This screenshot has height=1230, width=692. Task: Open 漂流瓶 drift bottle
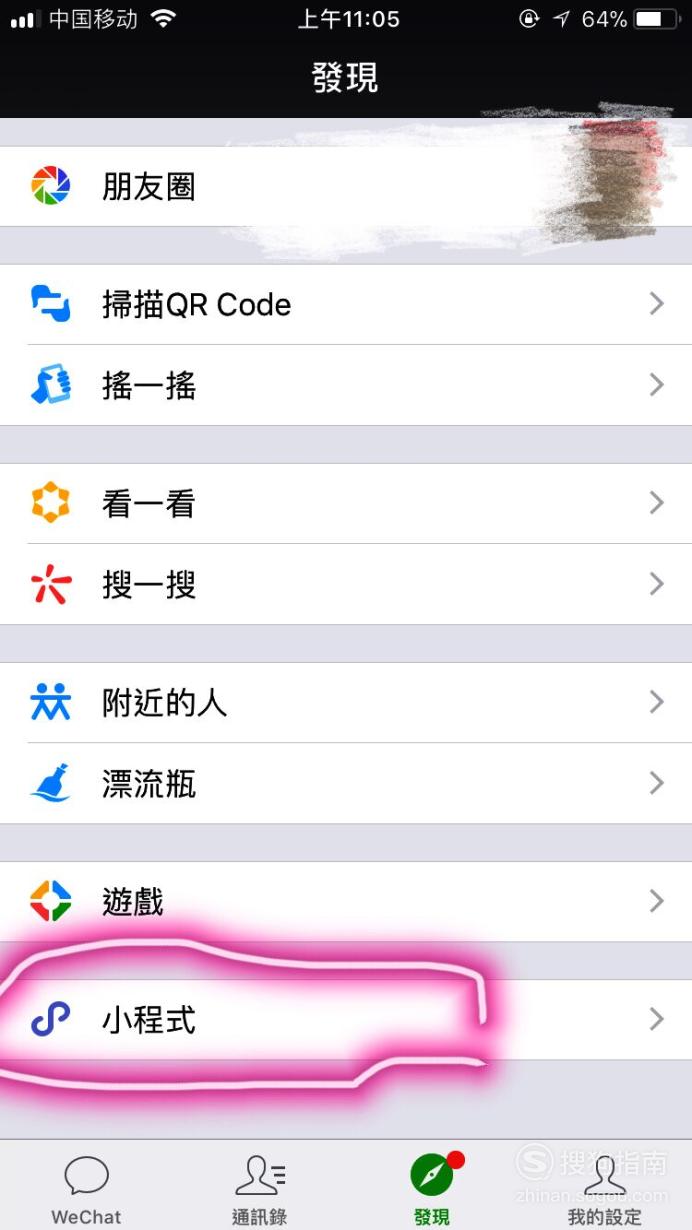(346, 783)
